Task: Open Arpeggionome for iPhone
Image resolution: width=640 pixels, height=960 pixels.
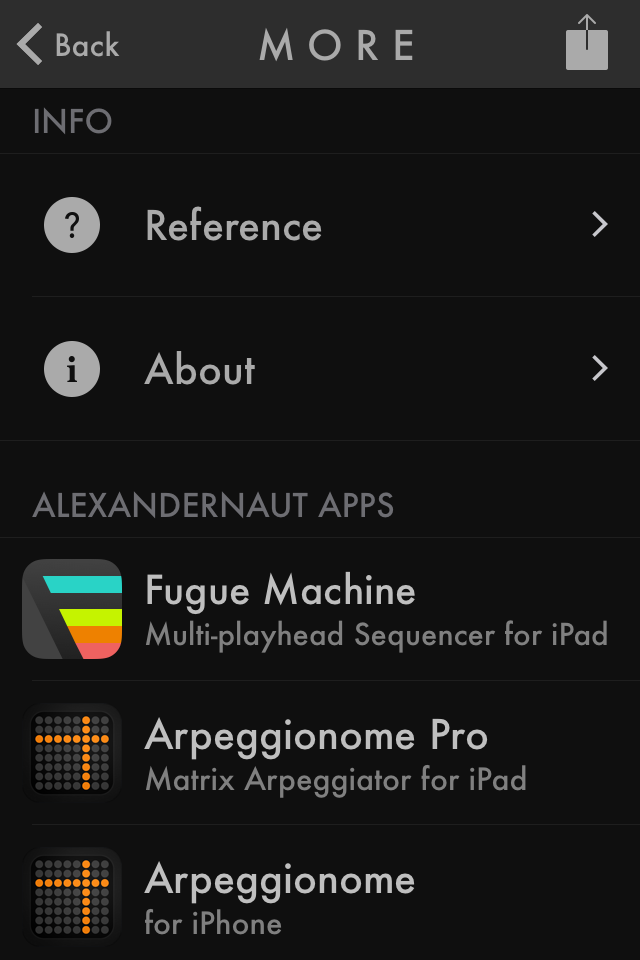Action: pos(320,897)
